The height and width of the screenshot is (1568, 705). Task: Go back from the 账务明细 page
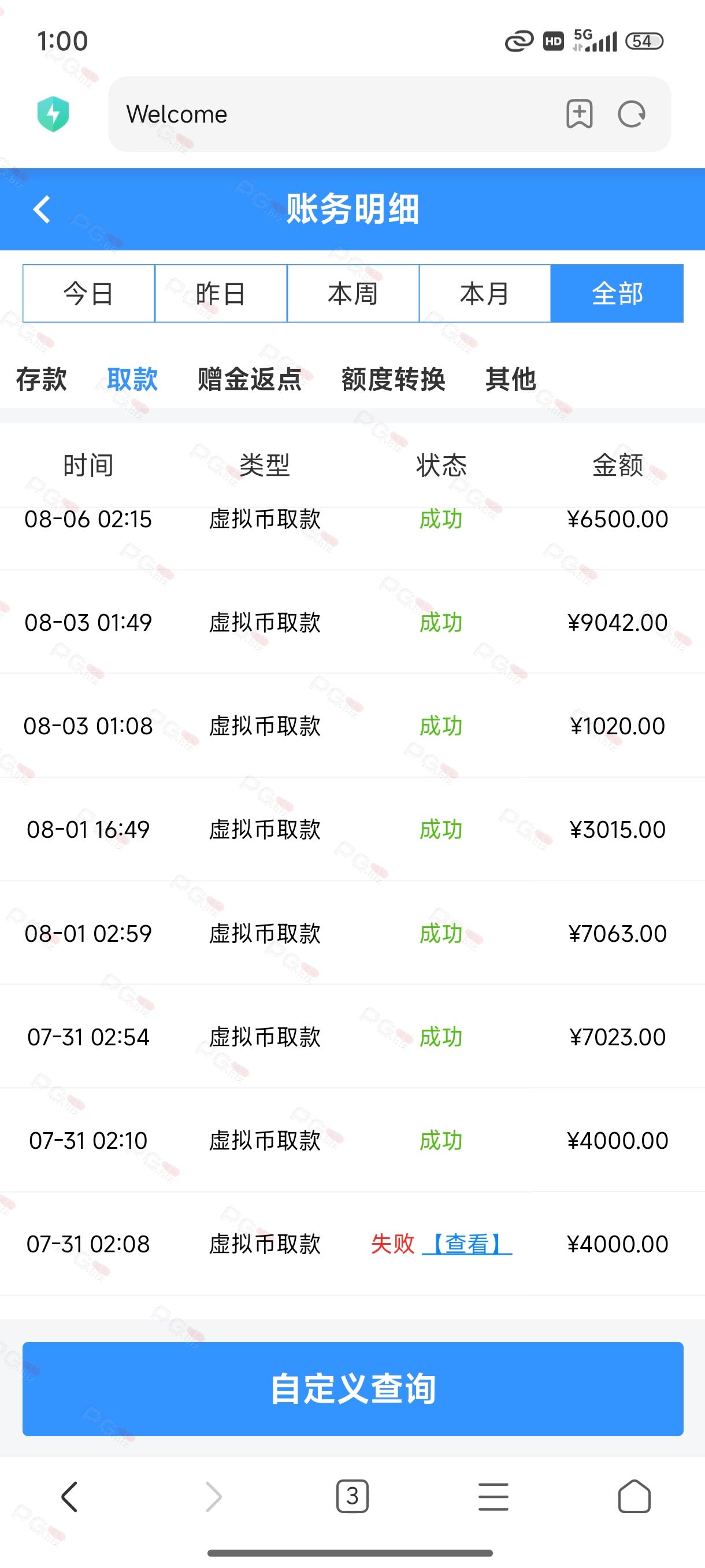point(42,209)
